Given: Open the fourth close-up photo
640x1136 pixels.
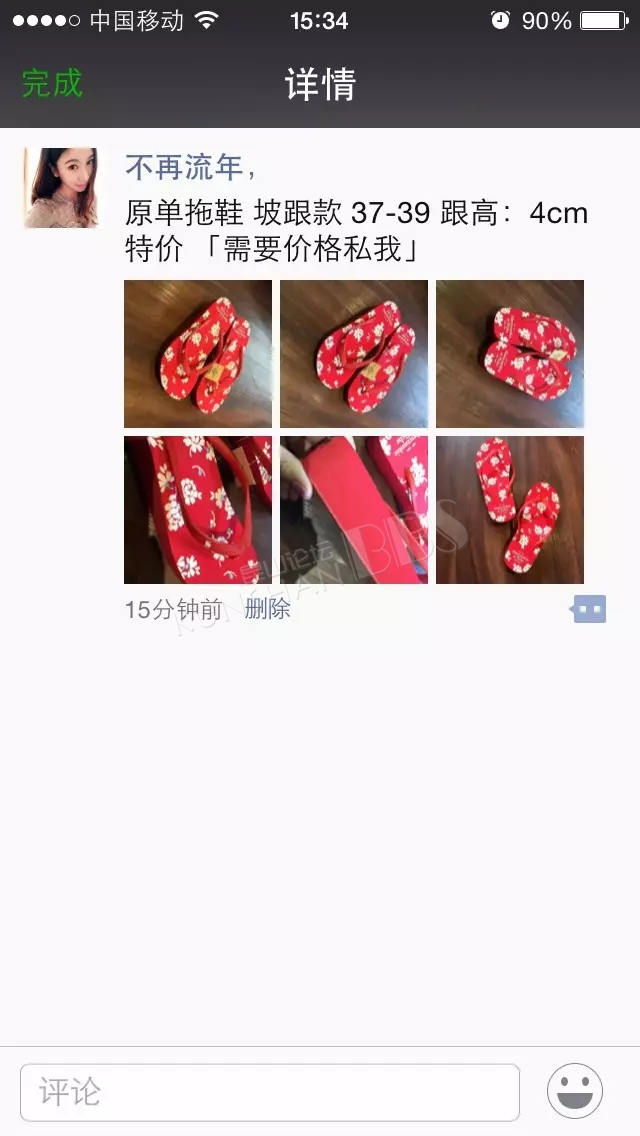Looking at the screenshot, I should pyautogui.click(x=198, y=509).
